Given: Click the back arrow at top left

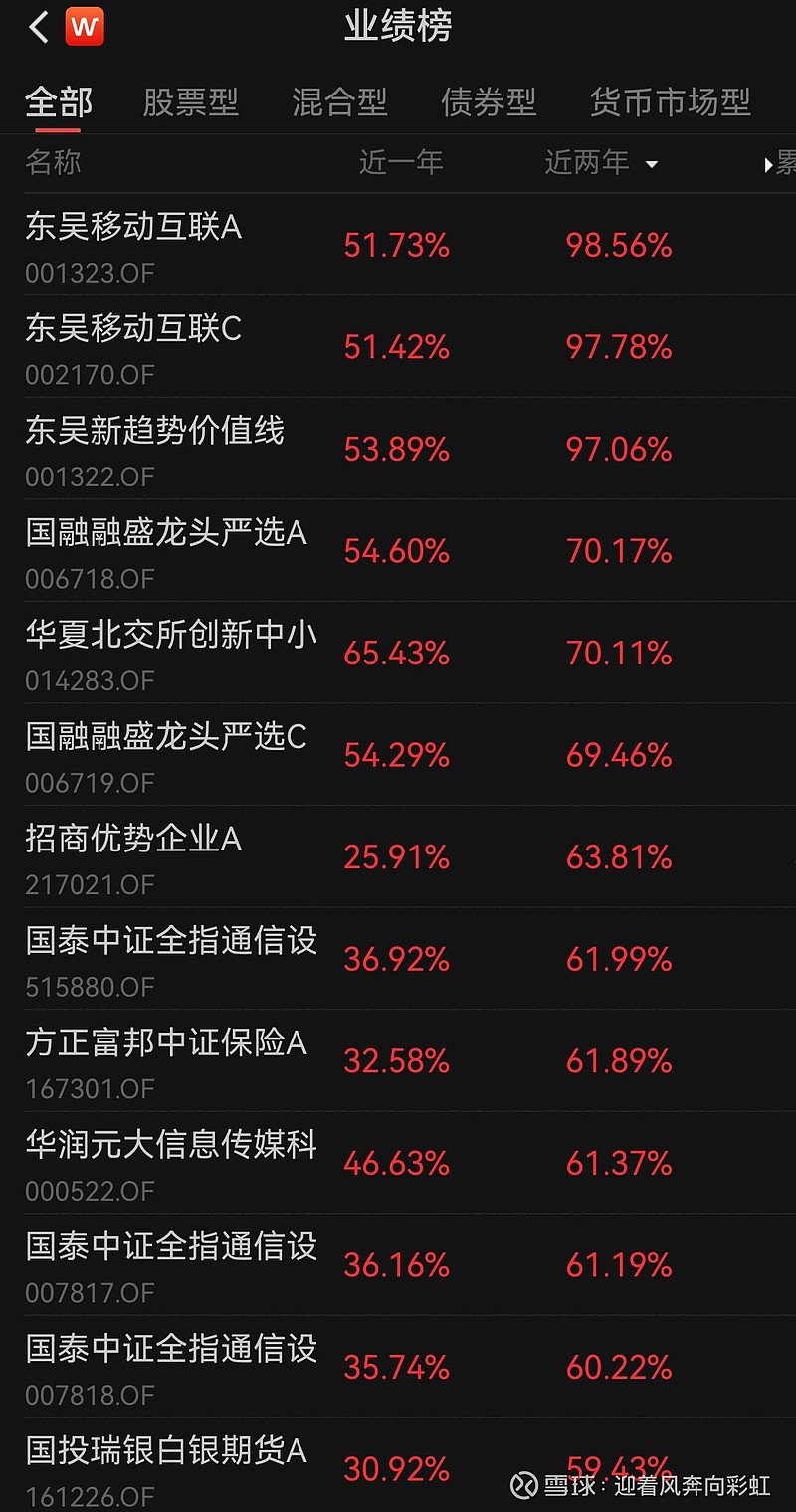Looking at the screenshot, I should (38, 26).
